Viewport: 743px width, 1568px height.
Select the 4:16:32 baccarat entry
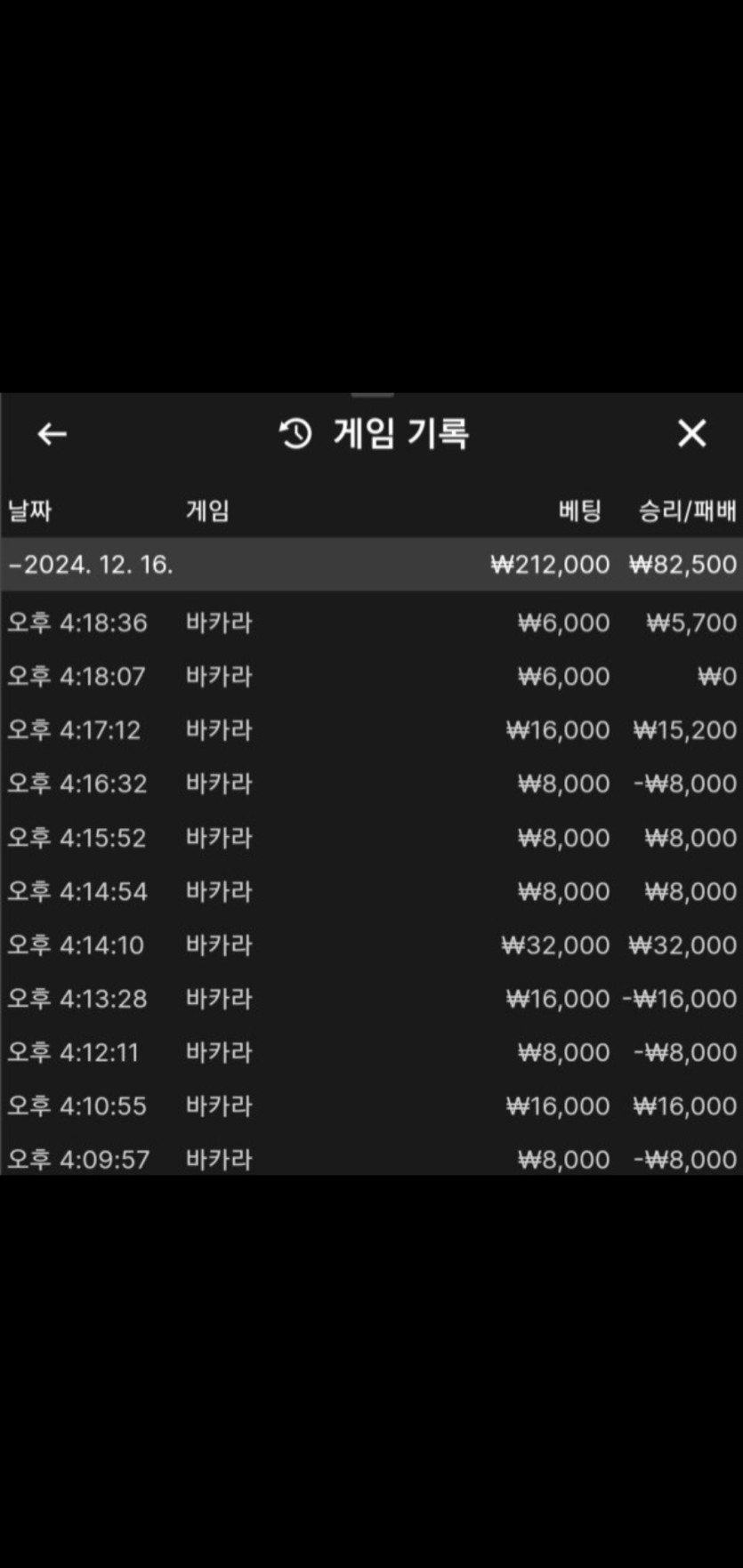(x=371, y=784)
